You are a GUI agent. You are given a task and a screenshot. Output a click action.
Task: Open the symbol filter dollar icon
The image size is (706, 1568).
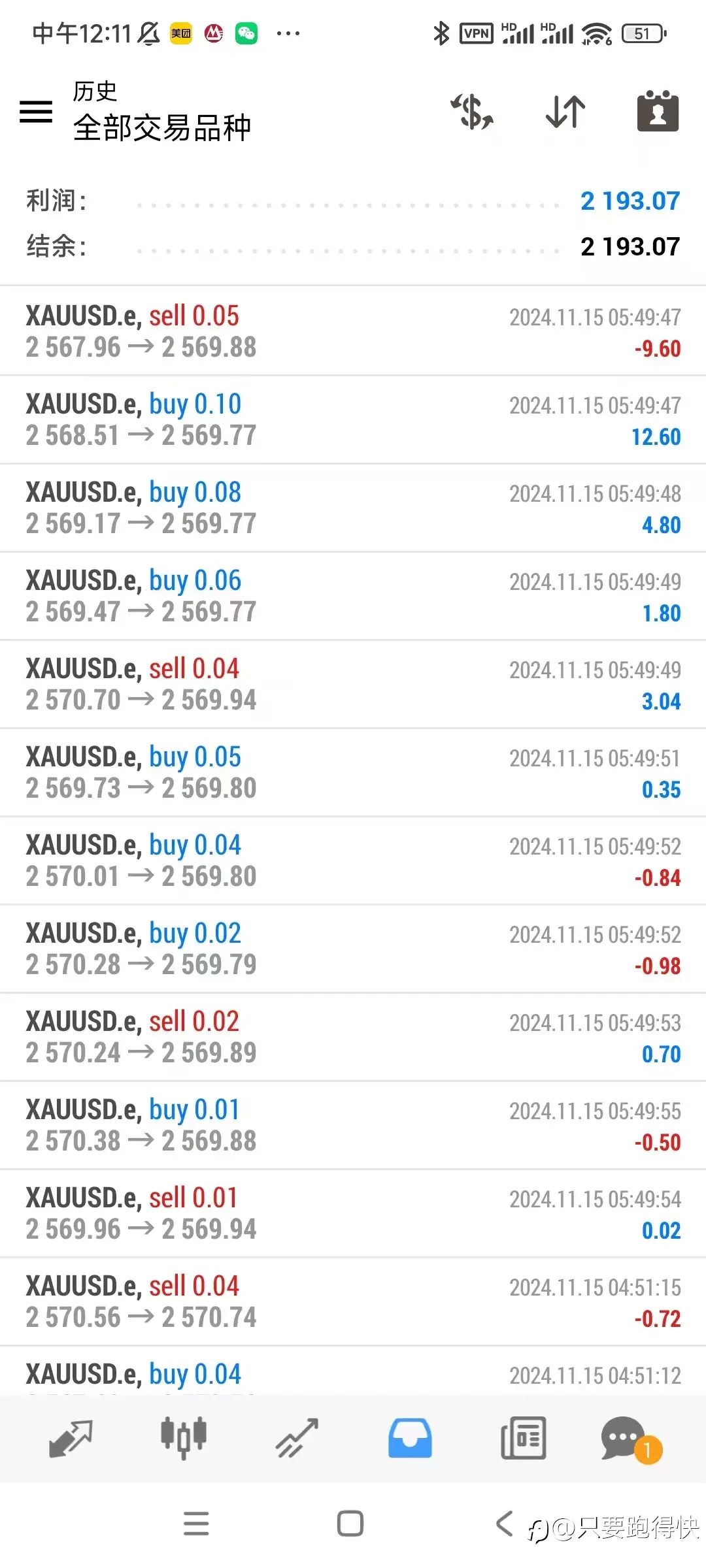click(472, 112)
